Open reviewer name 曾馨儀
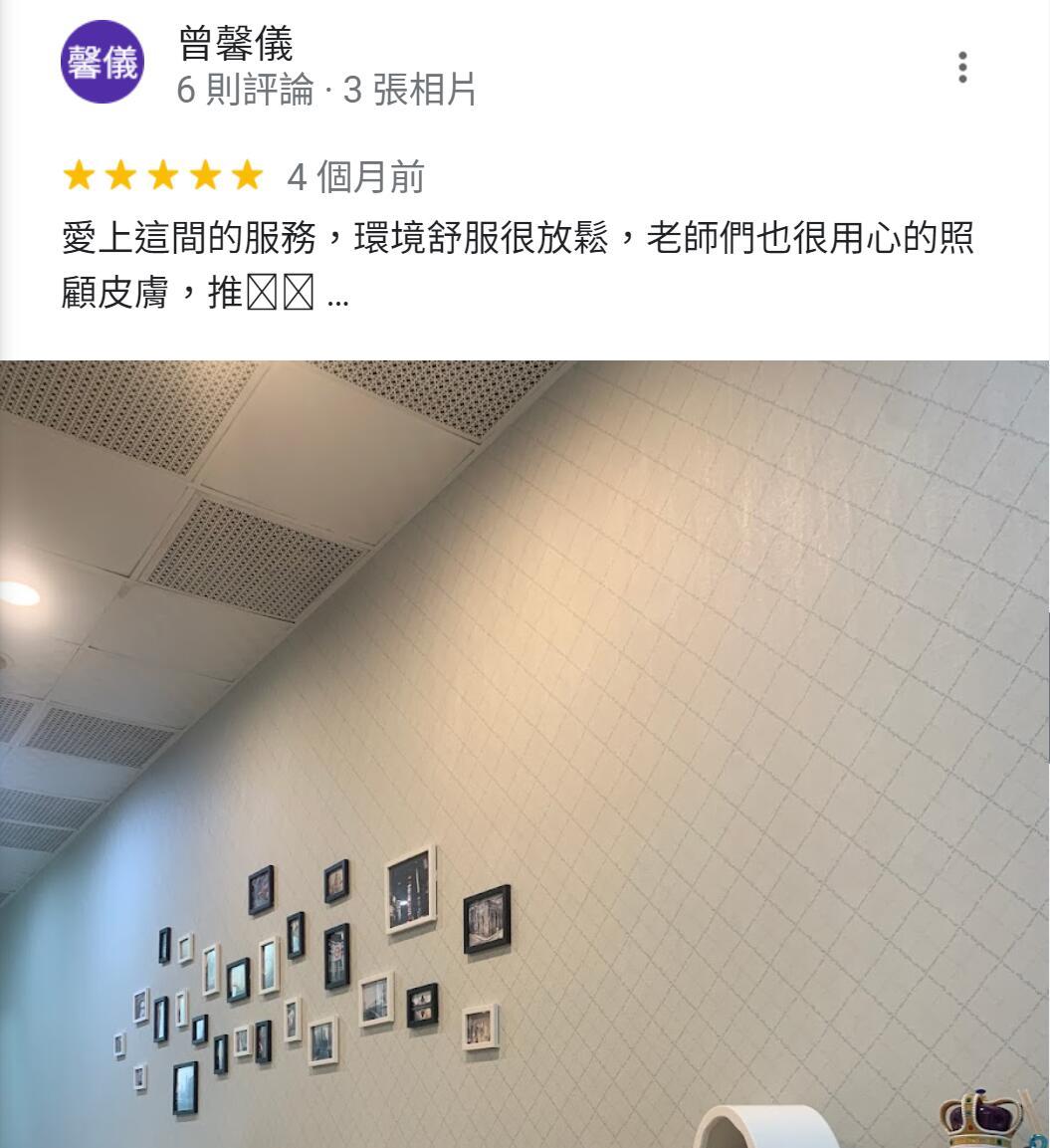Viewport: 1050px width, 1148px height. pyautogui.click(x=235, y=43)
